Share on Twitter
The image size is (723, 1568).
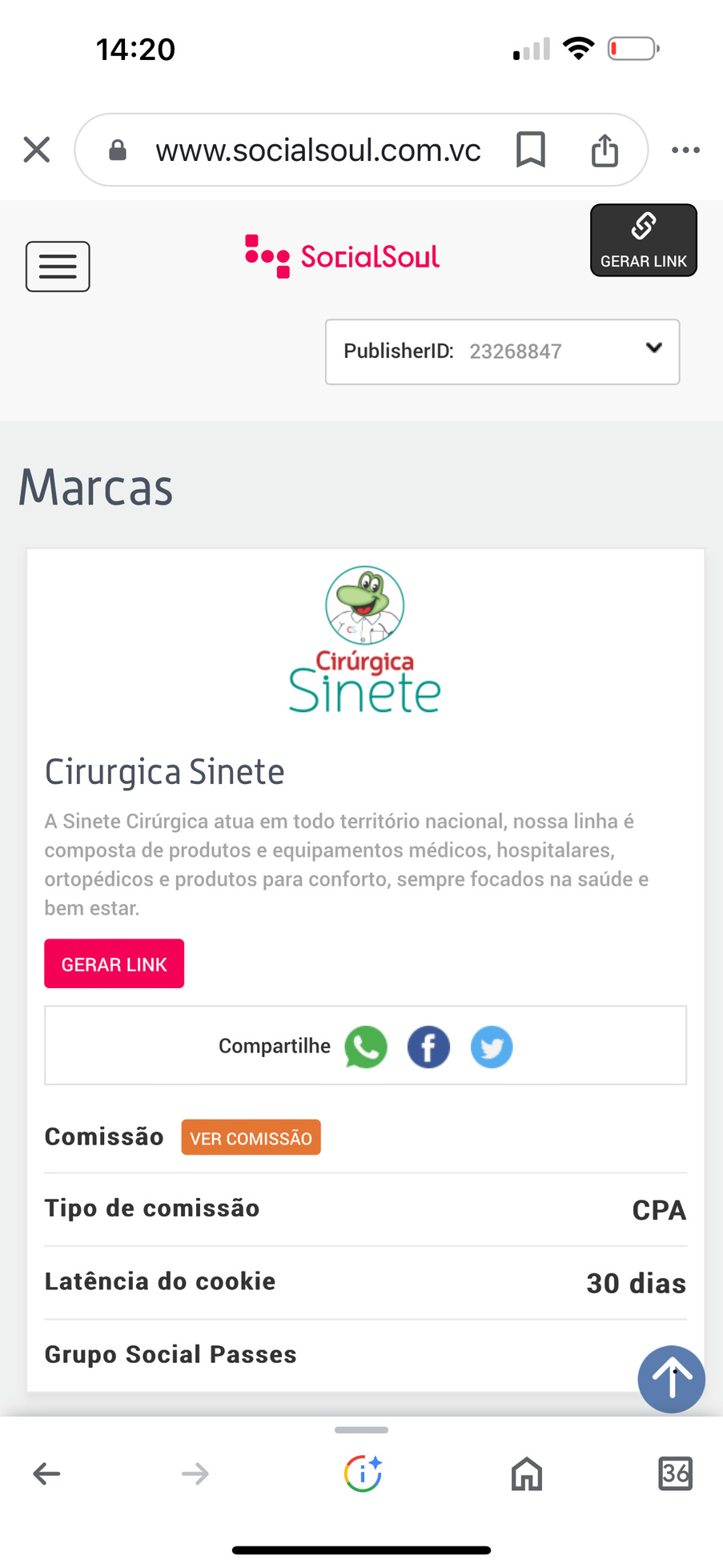click(491, 1047)
